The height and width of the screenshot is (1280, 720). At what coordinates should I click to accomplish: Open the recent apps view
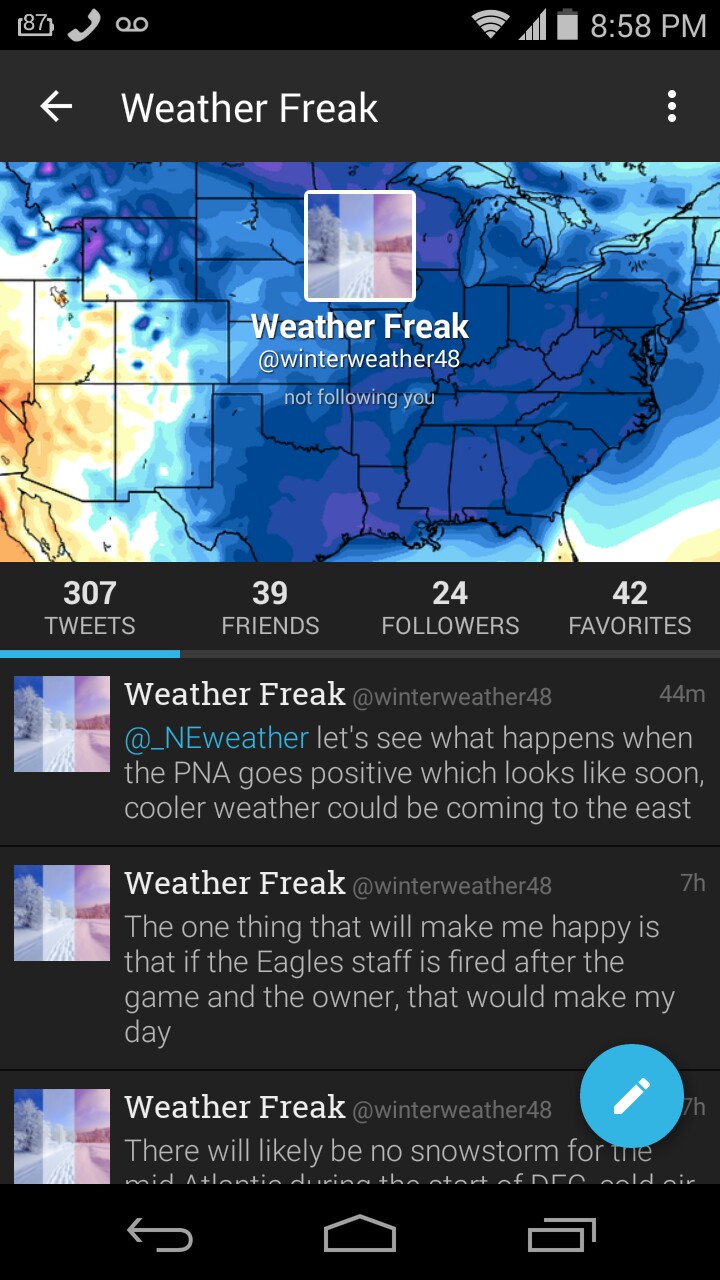[x=561, y=1233]
